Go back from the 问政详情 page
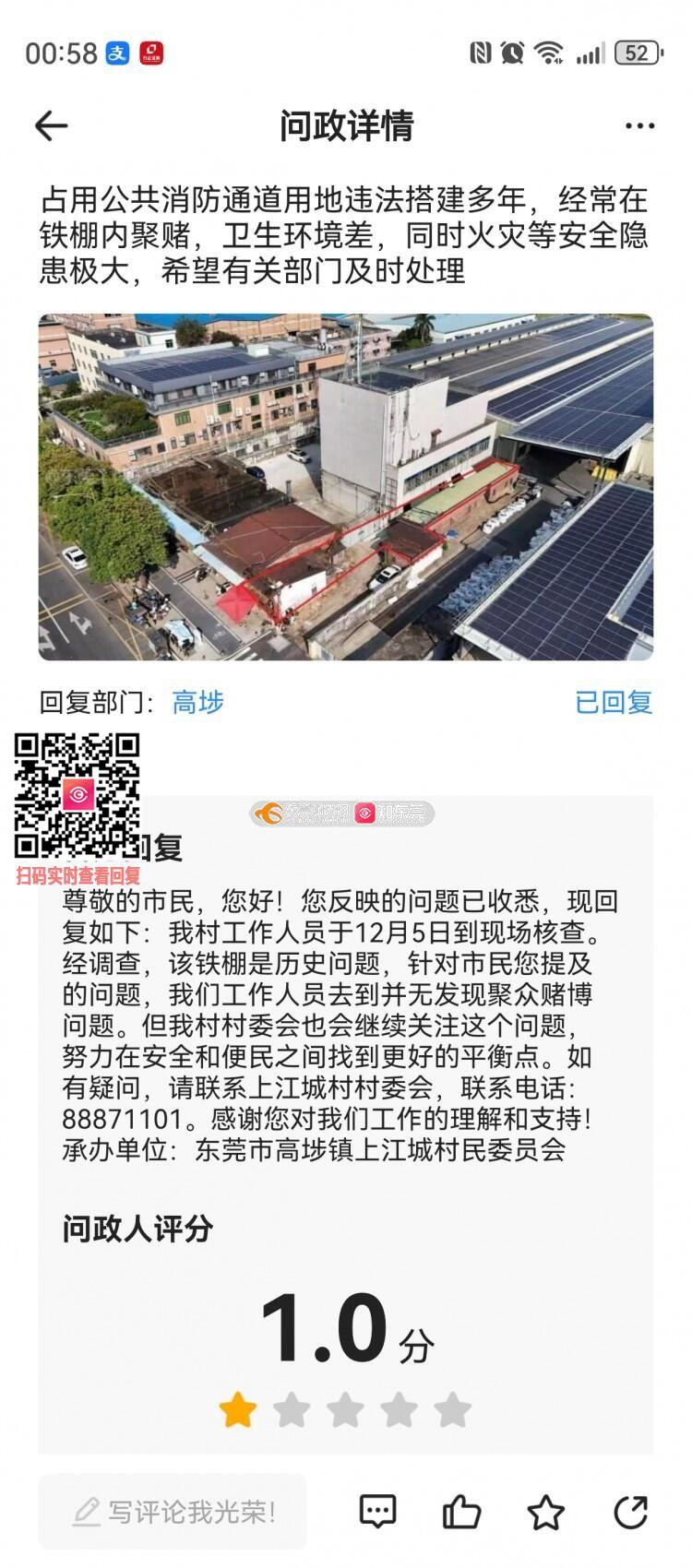 point(52,126)
